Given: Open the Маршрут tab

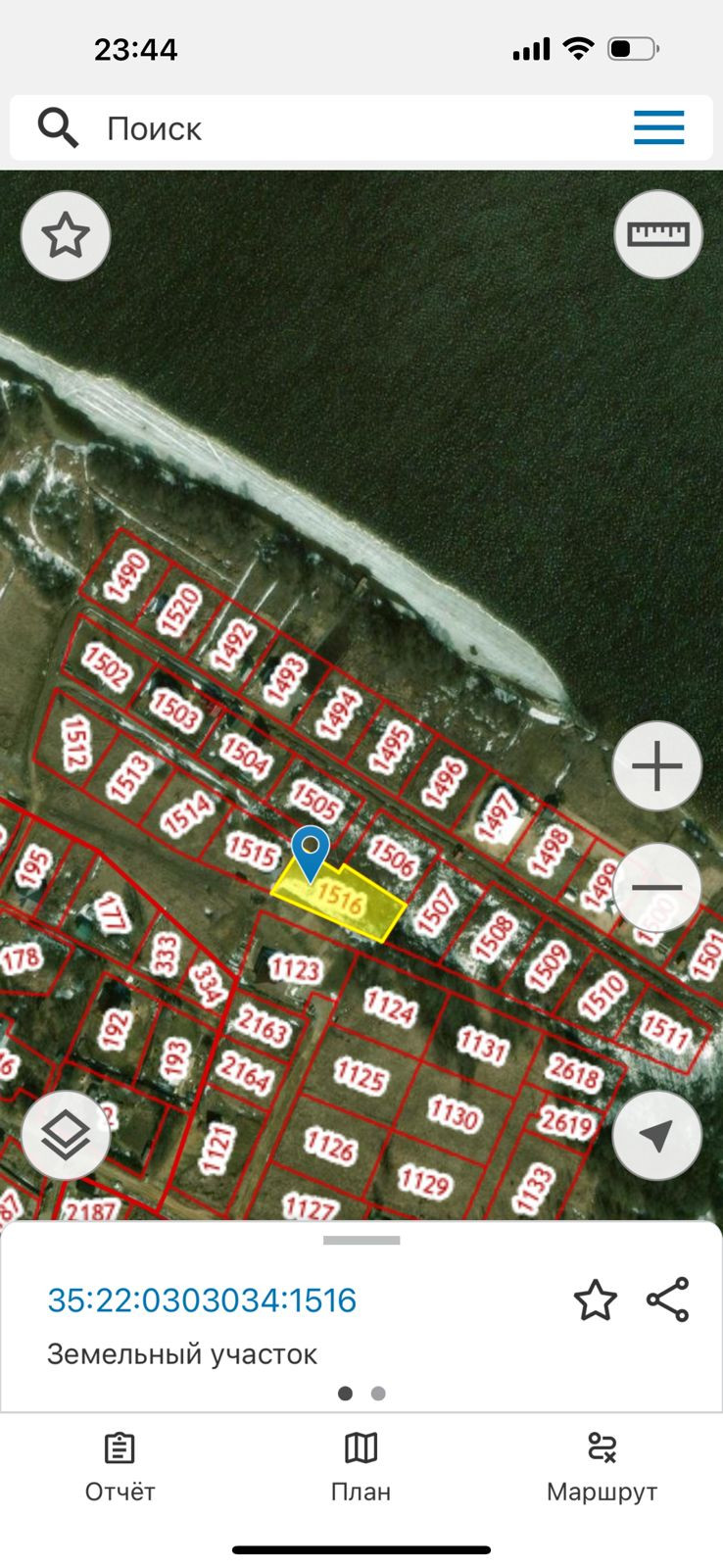Looking at the screenshot, I should pos(602,1467).
